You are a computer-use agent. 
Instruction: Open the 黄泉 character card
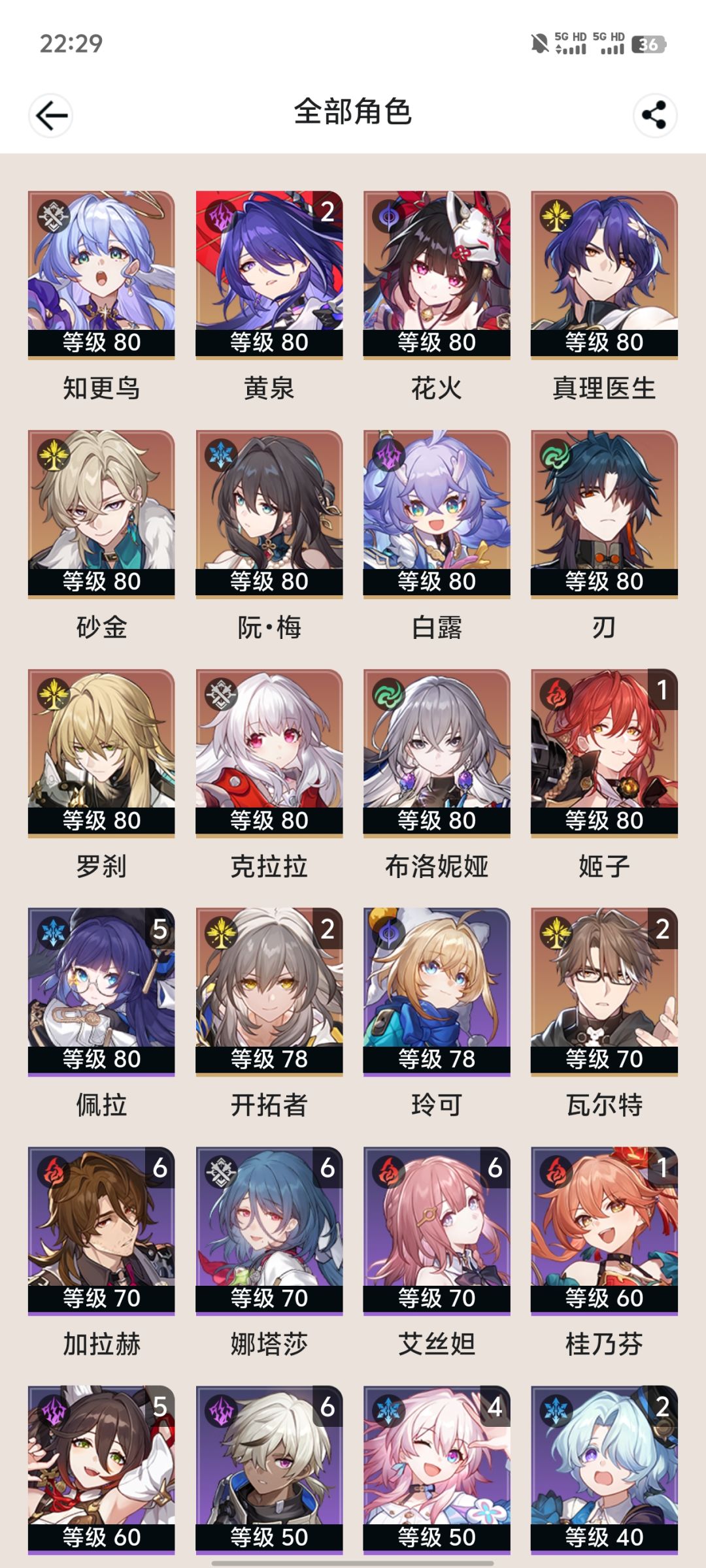(x=269, y=274)
